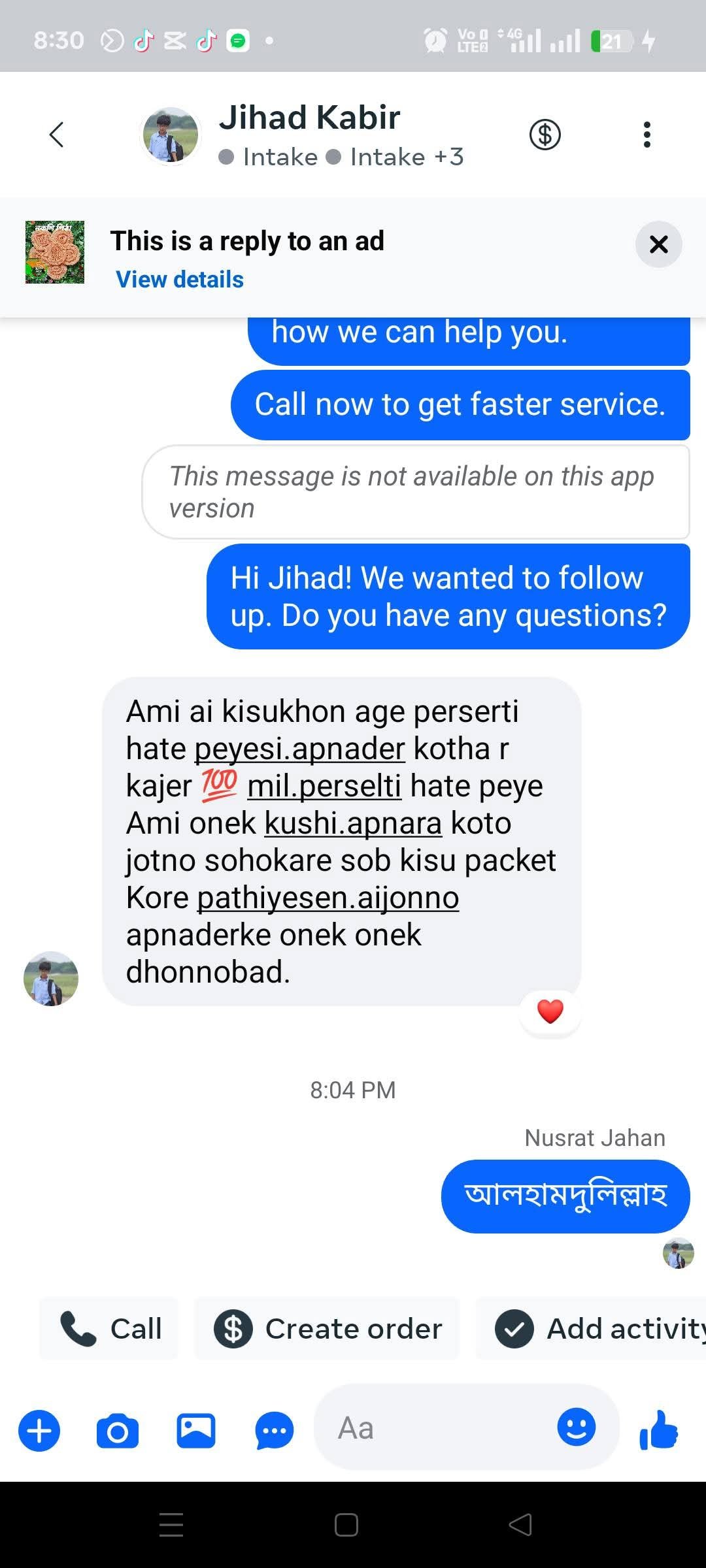View details of the ad reply

[x=180, y=280]
